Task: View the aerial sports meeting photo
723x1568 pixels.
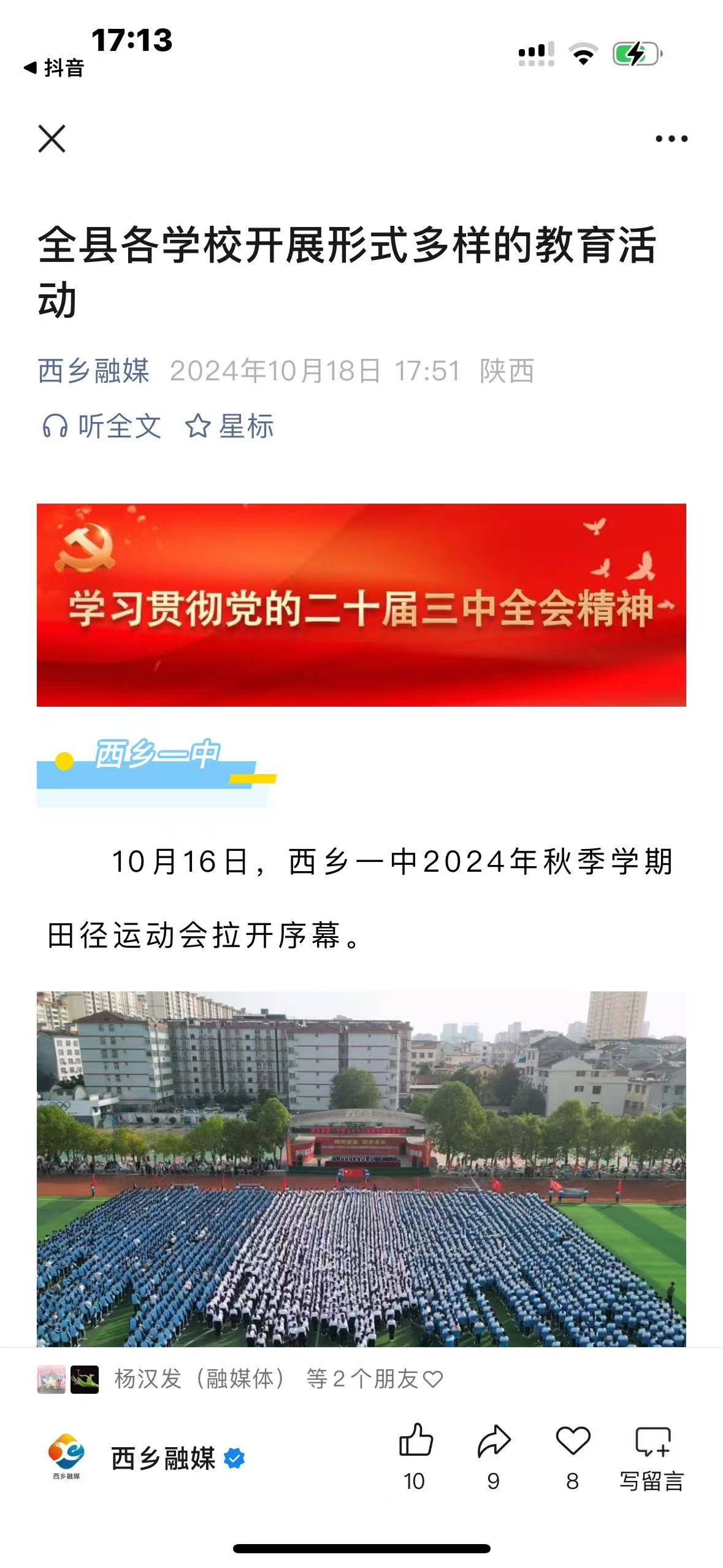Action: click(361, 1169)
